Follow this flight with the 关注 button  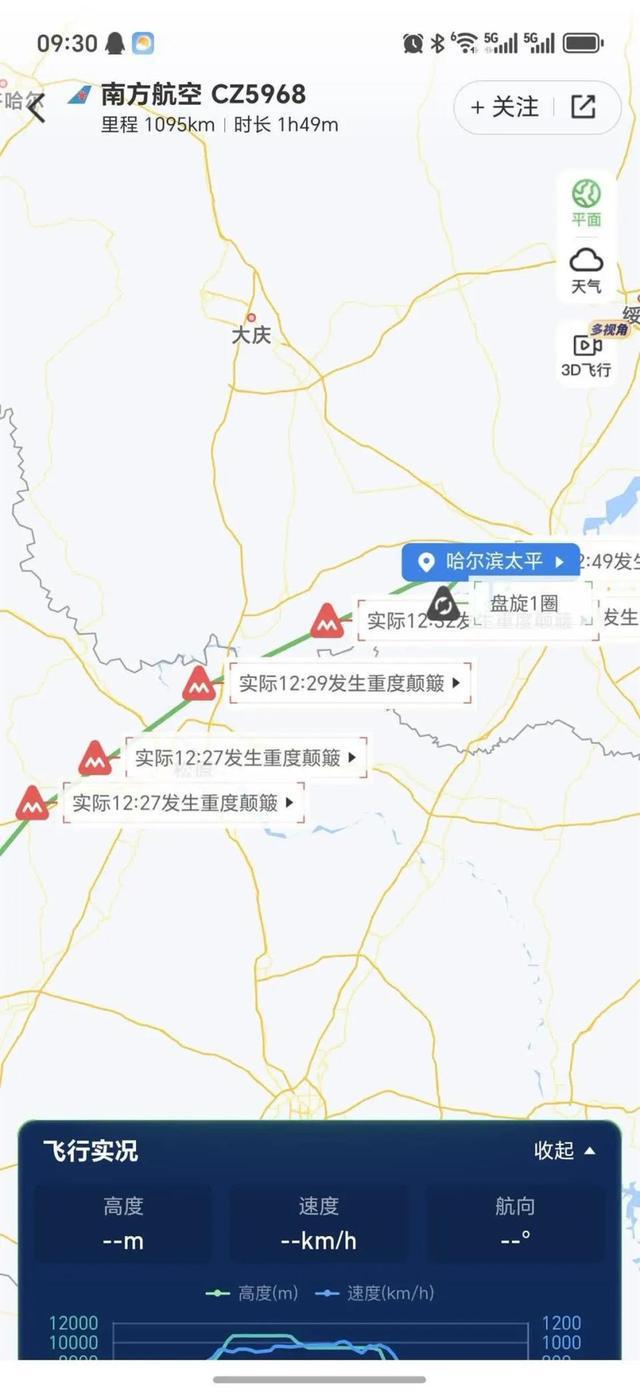505,107
